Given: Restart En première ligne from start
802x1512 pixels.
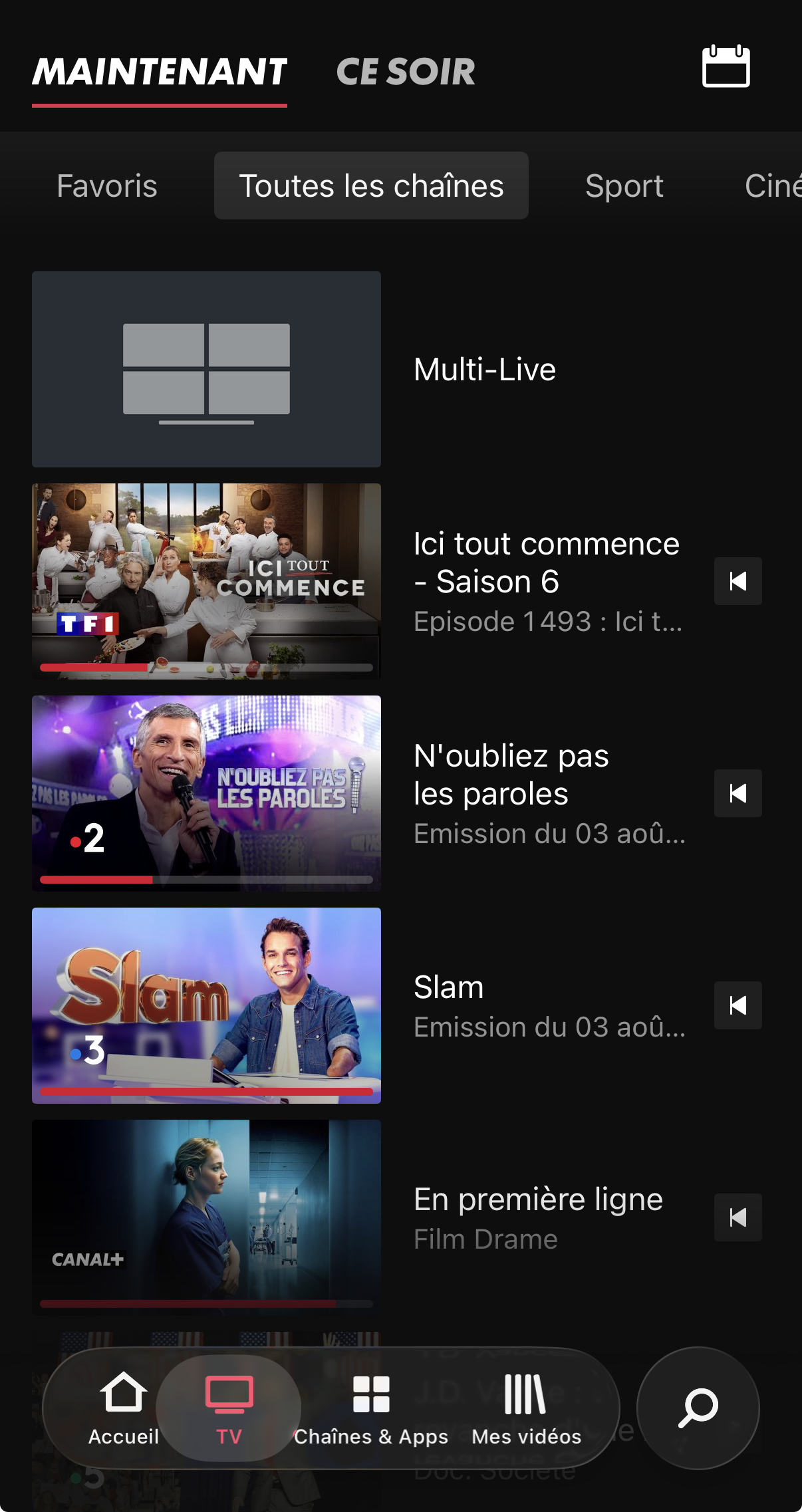Looking at the screenshot, I should [x=738, y=1217].
